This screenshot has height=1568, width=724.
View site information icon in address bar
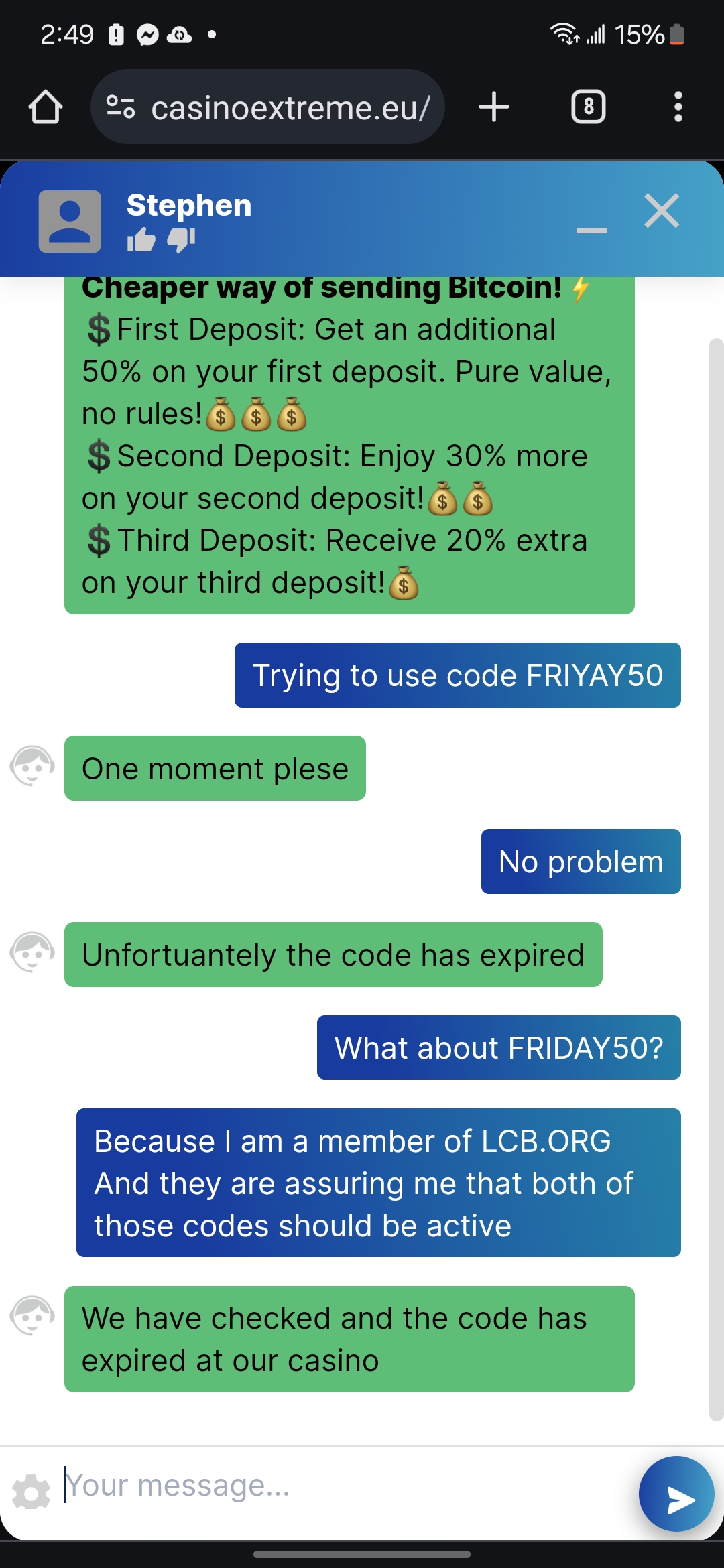coord(121,107)
